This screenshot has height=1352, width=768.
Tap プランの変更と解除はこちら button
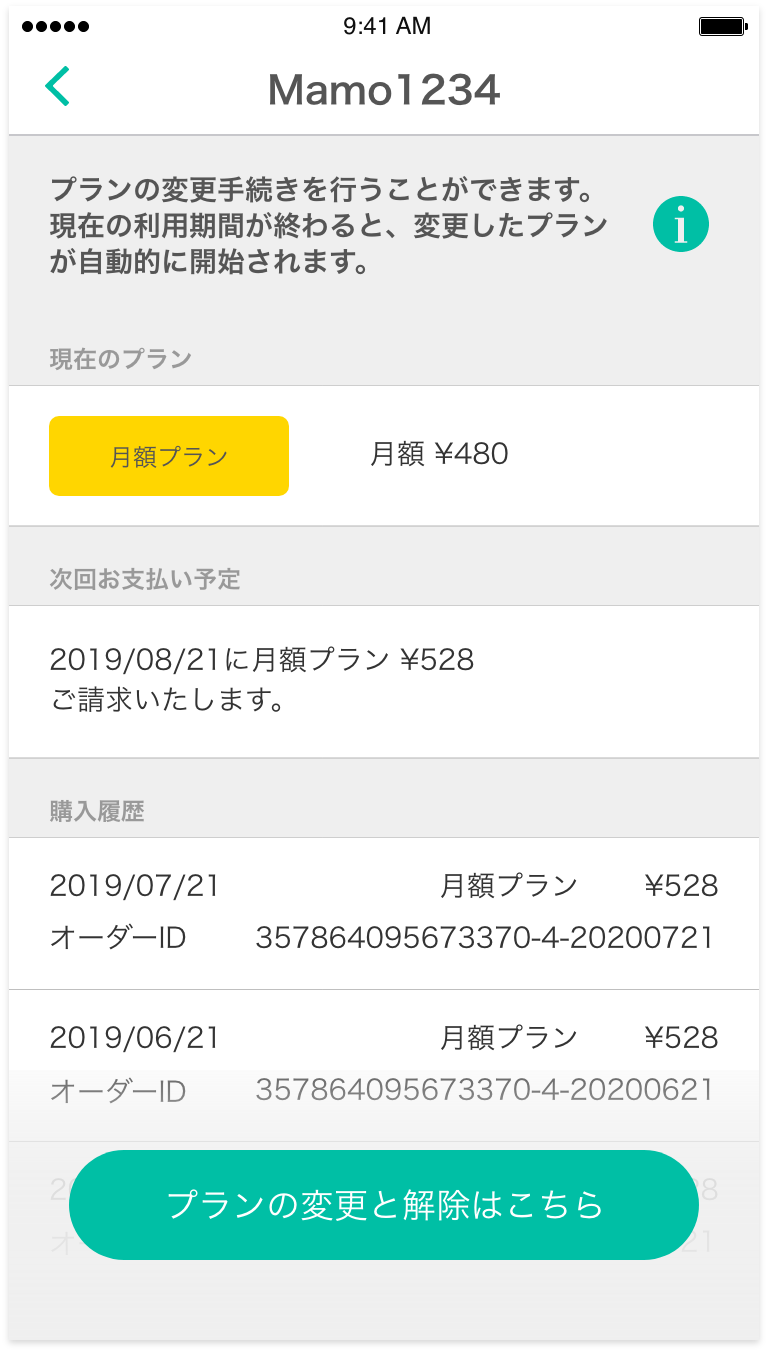(x=384, y=1205)
